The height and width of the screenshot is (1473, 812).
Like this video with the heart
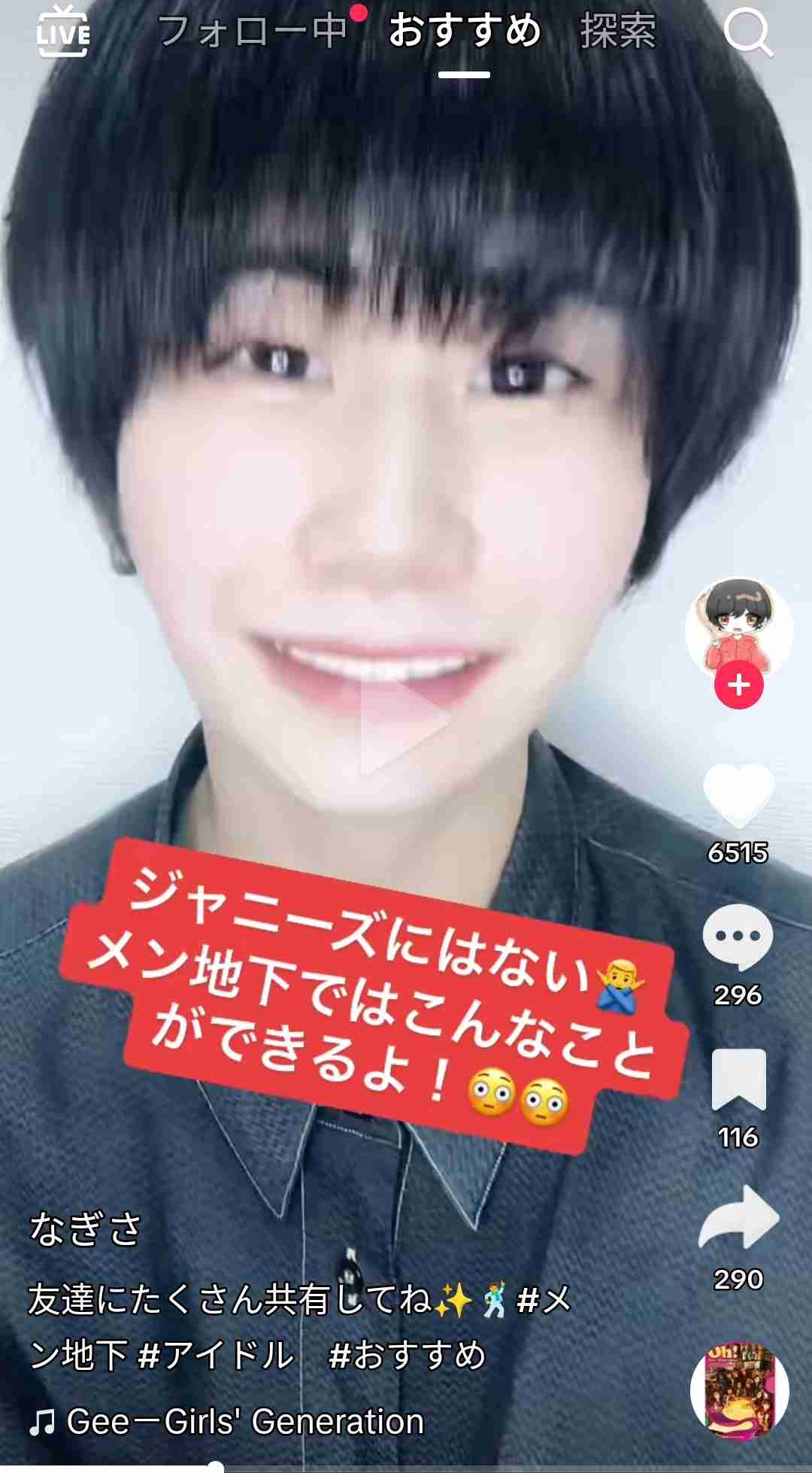pyautogui.click(x=738, y=796)
